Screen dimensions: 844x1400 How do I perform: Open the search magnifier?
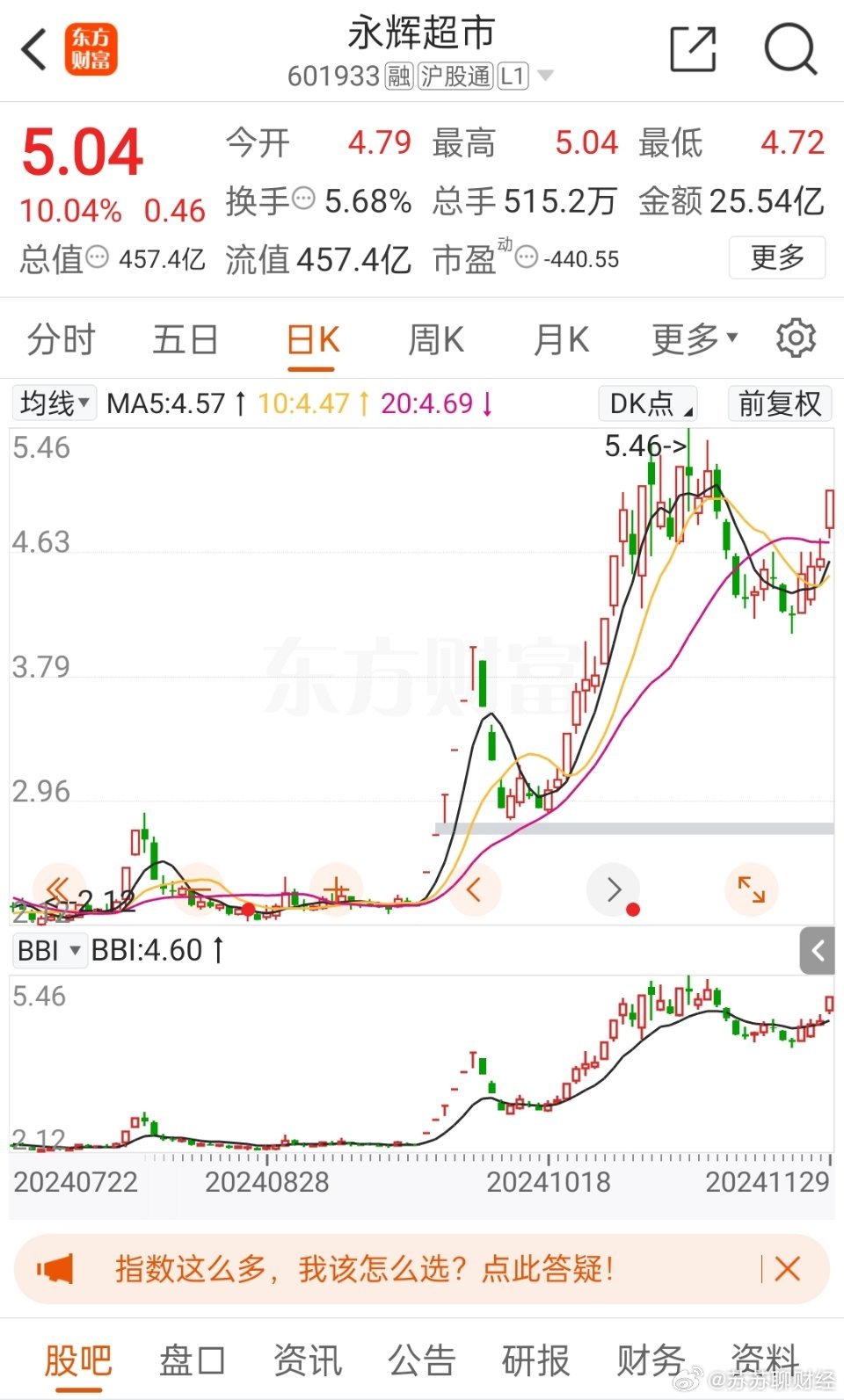tap(790, 49)
